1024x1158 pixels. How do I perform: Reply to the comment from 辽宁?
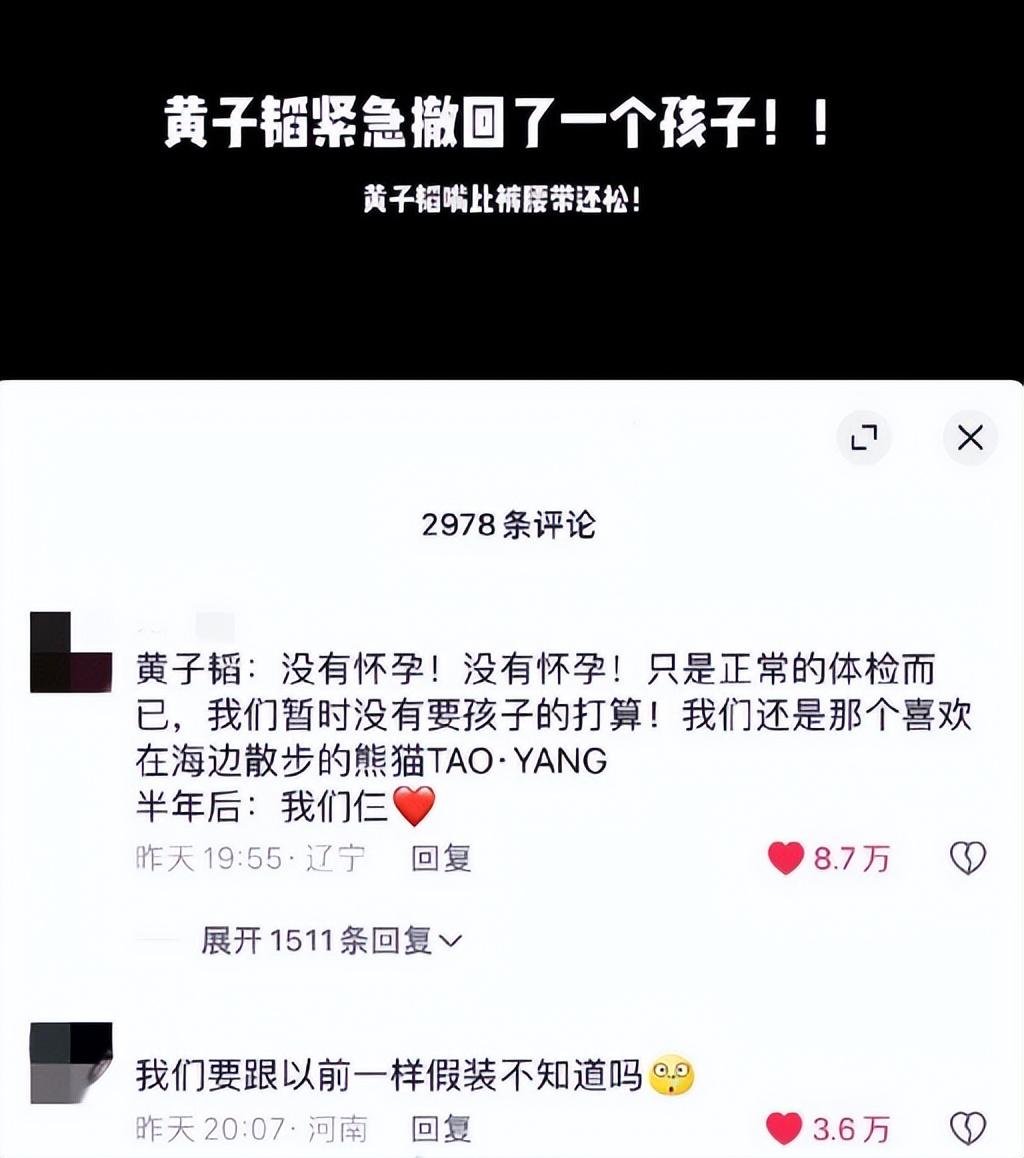tap(441, 858)
